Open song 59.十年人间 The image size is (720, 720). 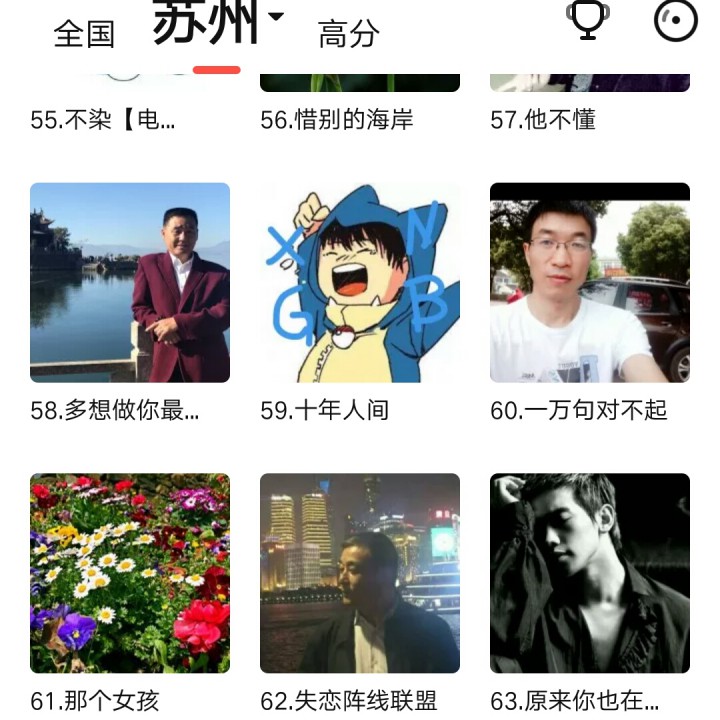360,283
